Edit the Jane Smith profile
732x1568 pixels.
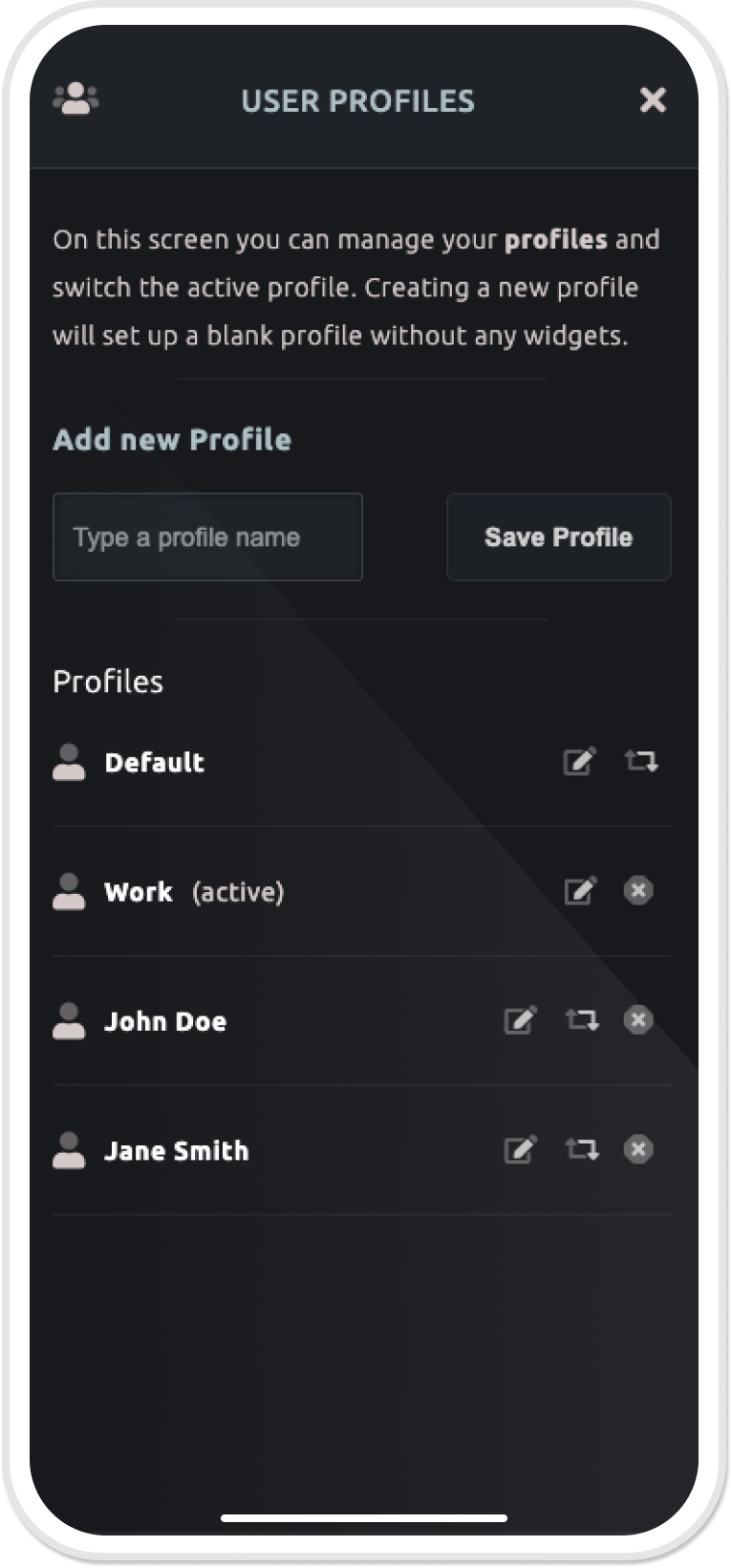pyautogui.click(x=520, y=1149)
